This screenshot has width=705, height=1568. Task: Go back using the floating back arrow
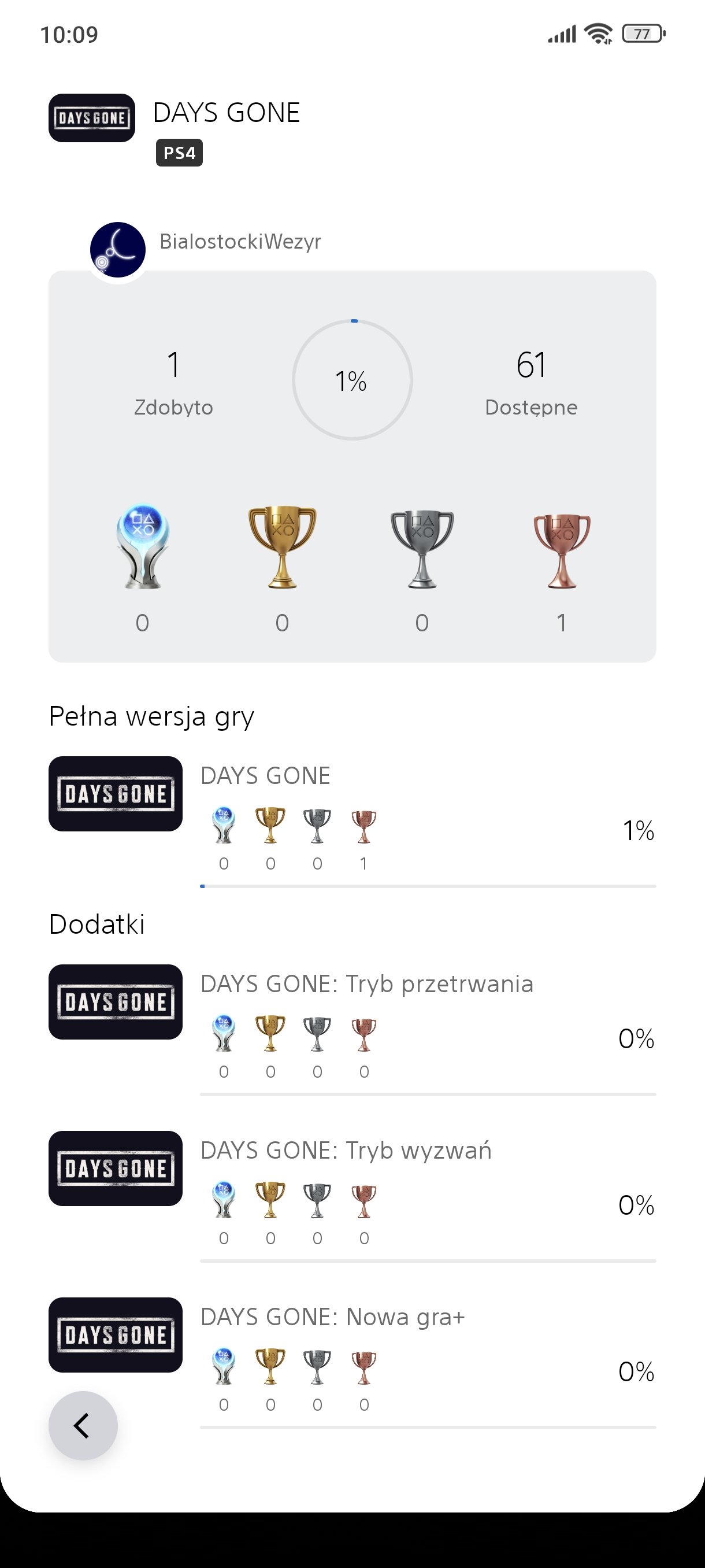pyautogui.click(x=83, y=1426)
